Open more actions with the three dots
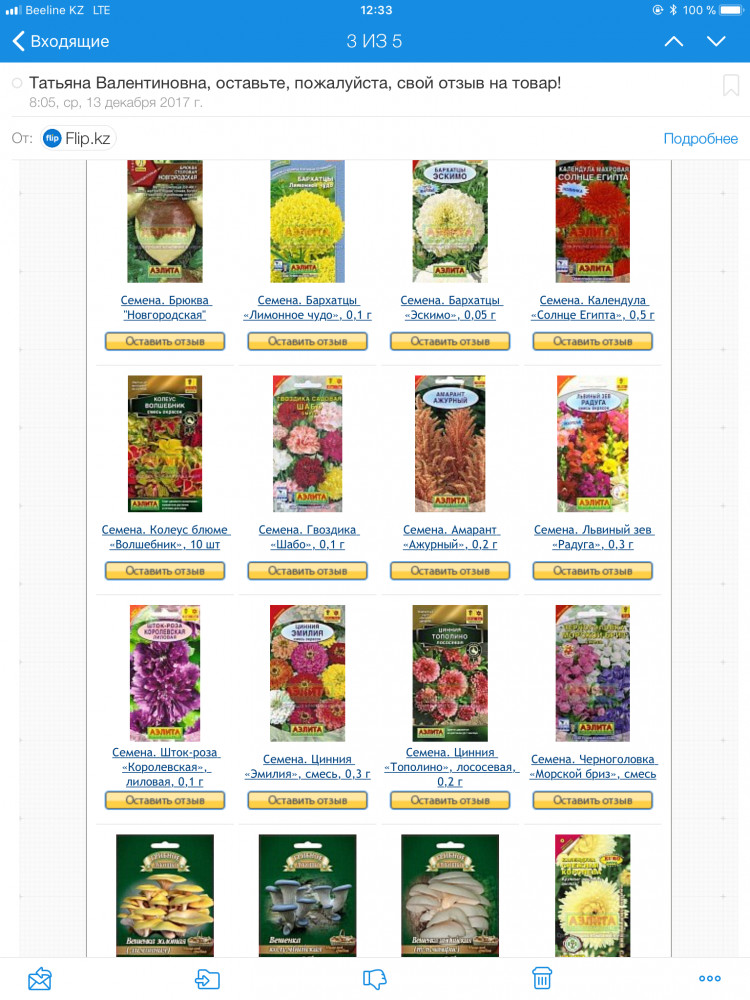Screen dimensions: 750x1000 [x=709, y=978]
